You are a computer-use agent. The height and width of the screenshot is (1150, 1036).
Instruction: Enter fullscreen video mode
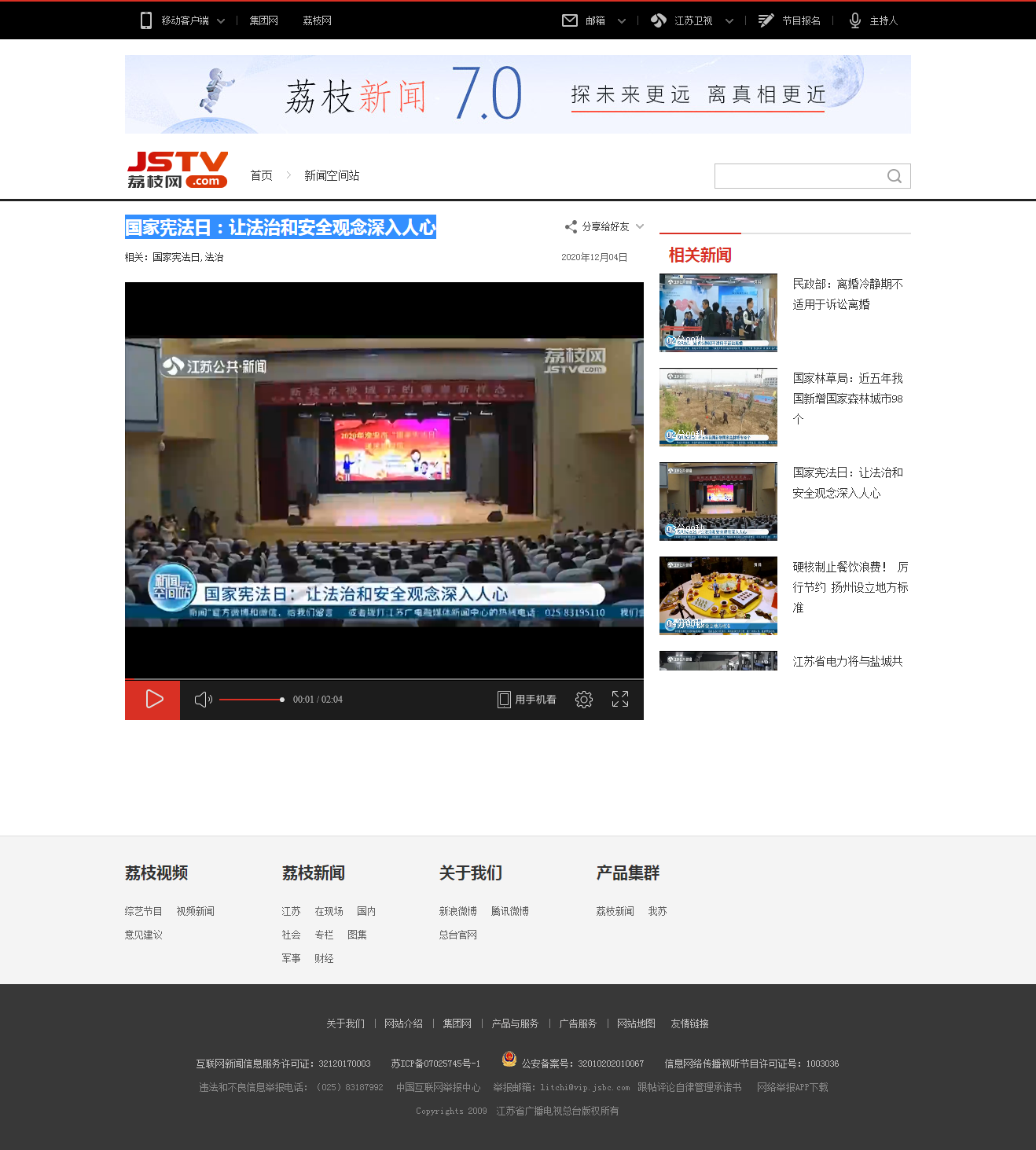[x=620, y=700]
